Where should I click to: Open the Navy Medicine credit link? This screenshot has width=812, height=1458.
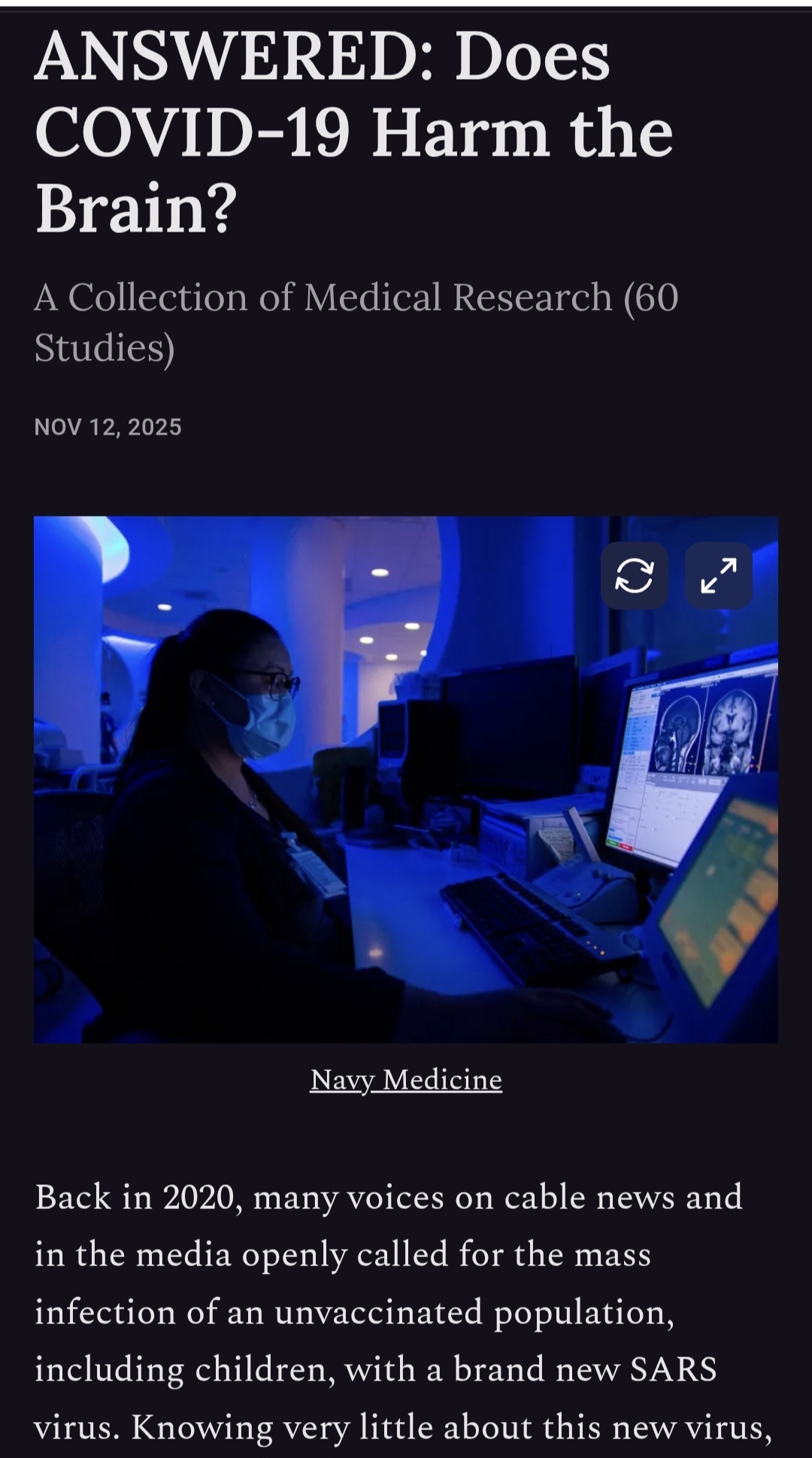click(406, 1080)
